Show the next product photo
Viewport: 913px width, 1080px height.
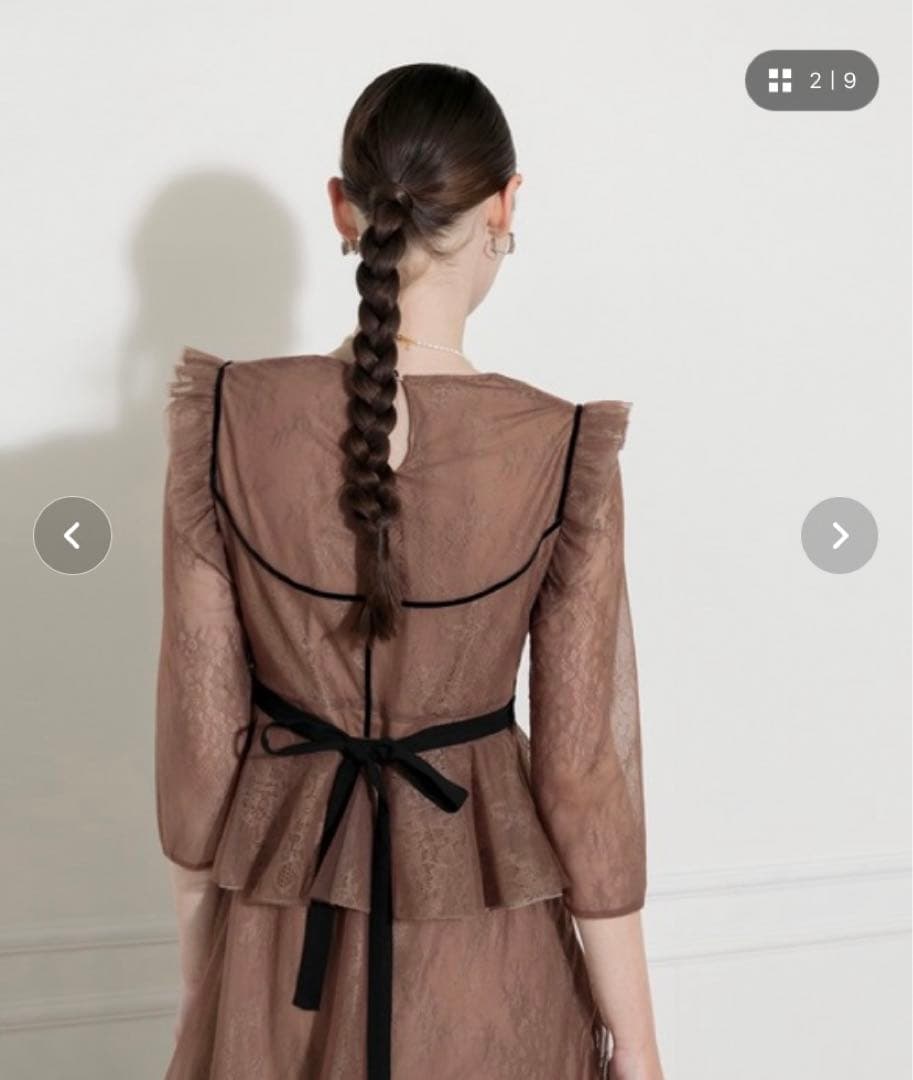click(839, 536)
